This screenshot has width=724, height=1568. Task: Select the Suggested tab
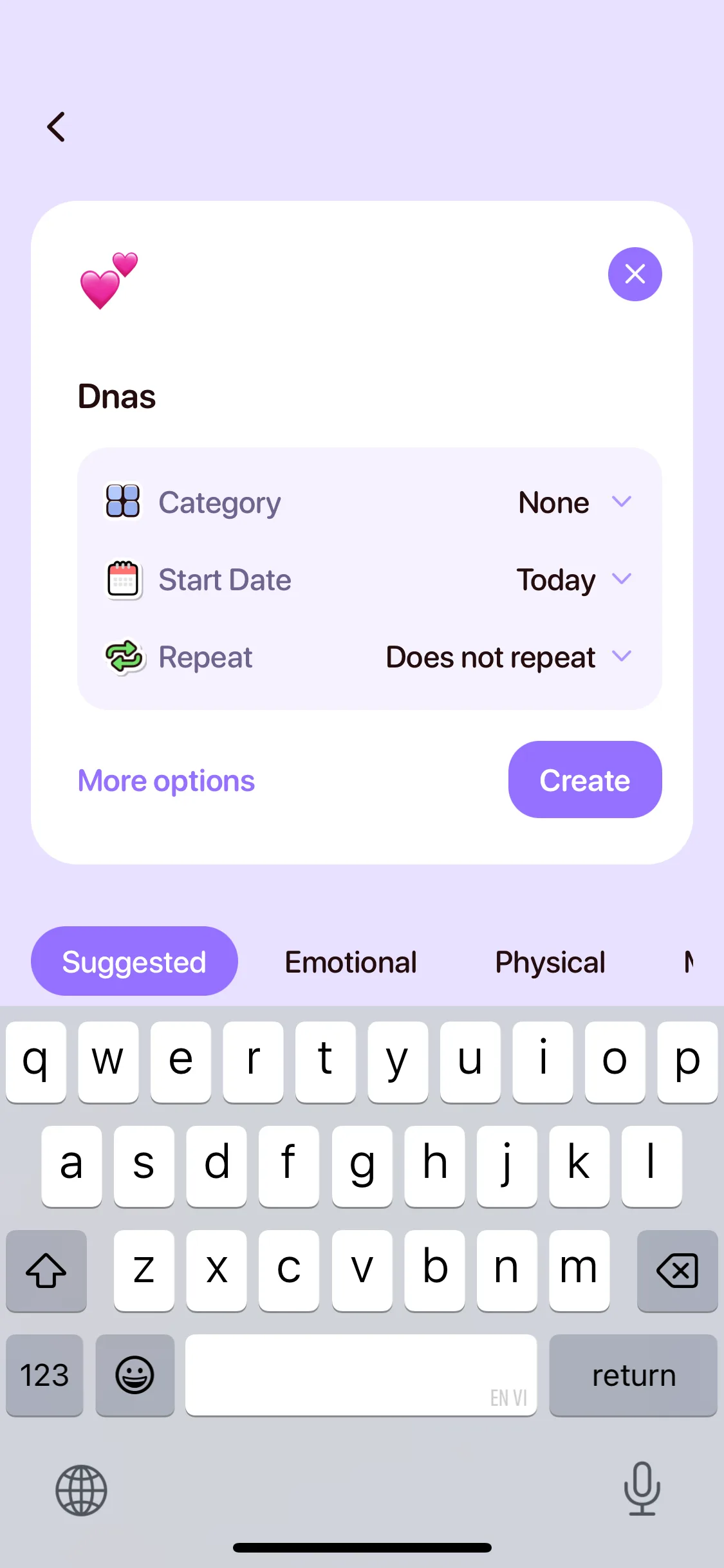point(134,962)
